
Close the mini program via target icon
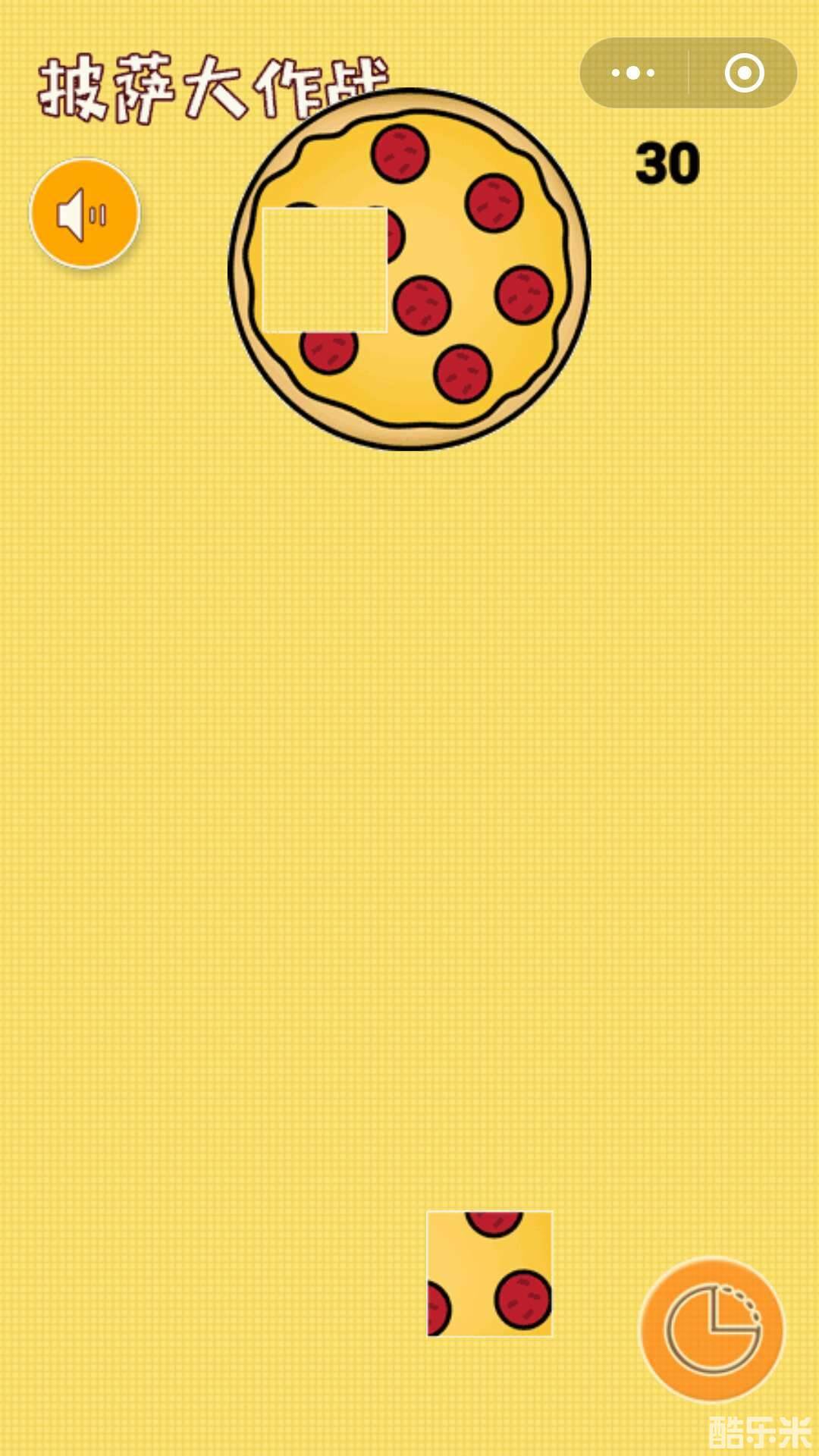click(744, 74)
